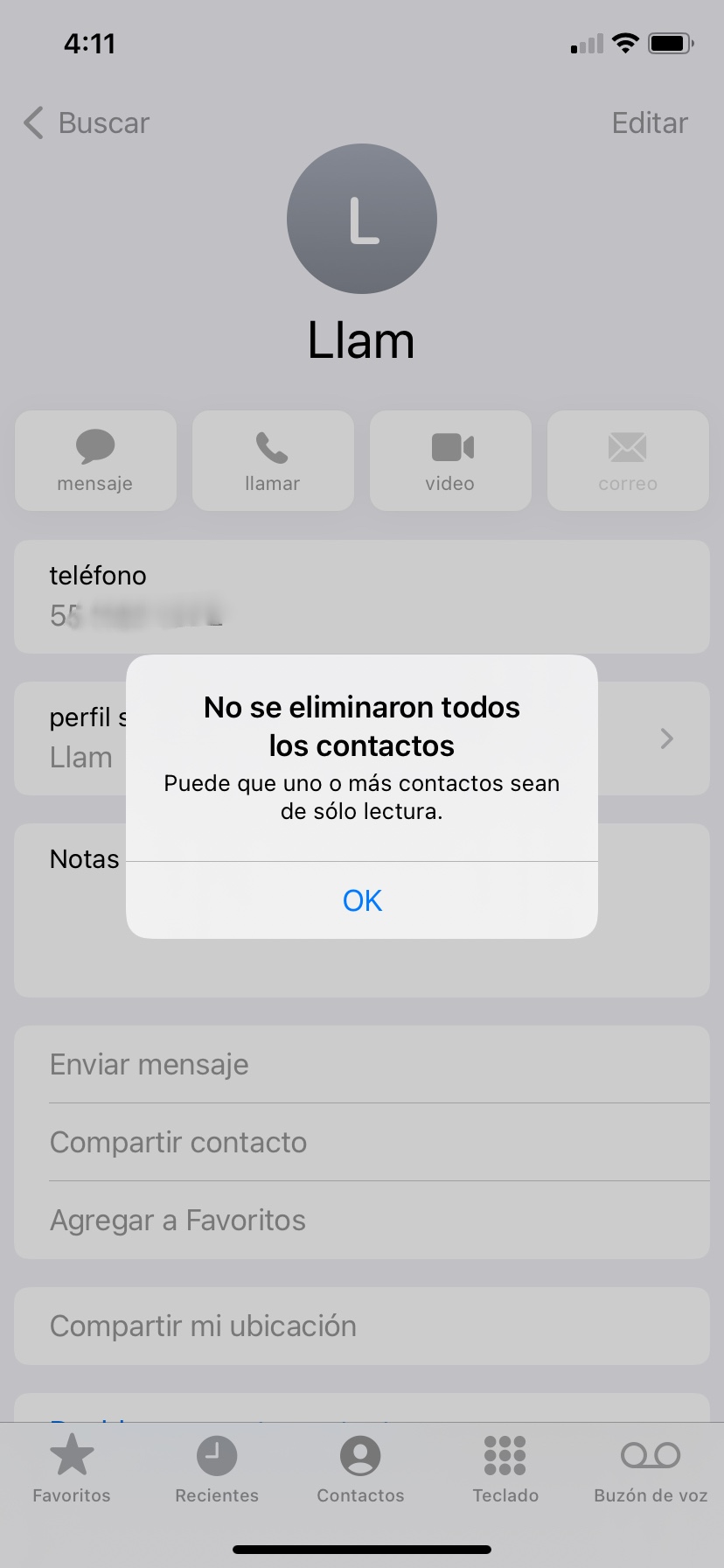
Task: Tap the teléfono number row
Action: pyautogui.click(x=362, y=597)
